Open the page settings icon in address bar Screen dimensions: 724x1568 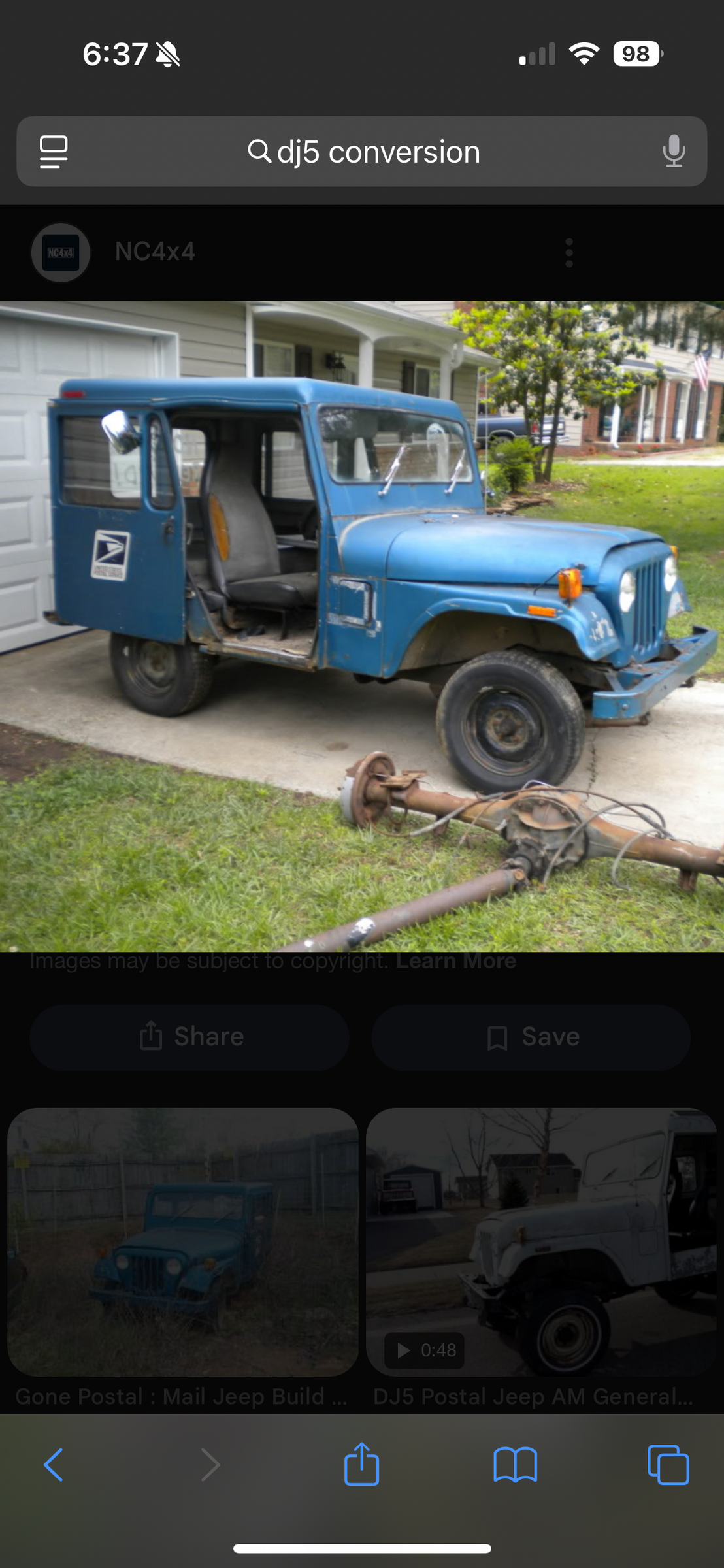54,152
